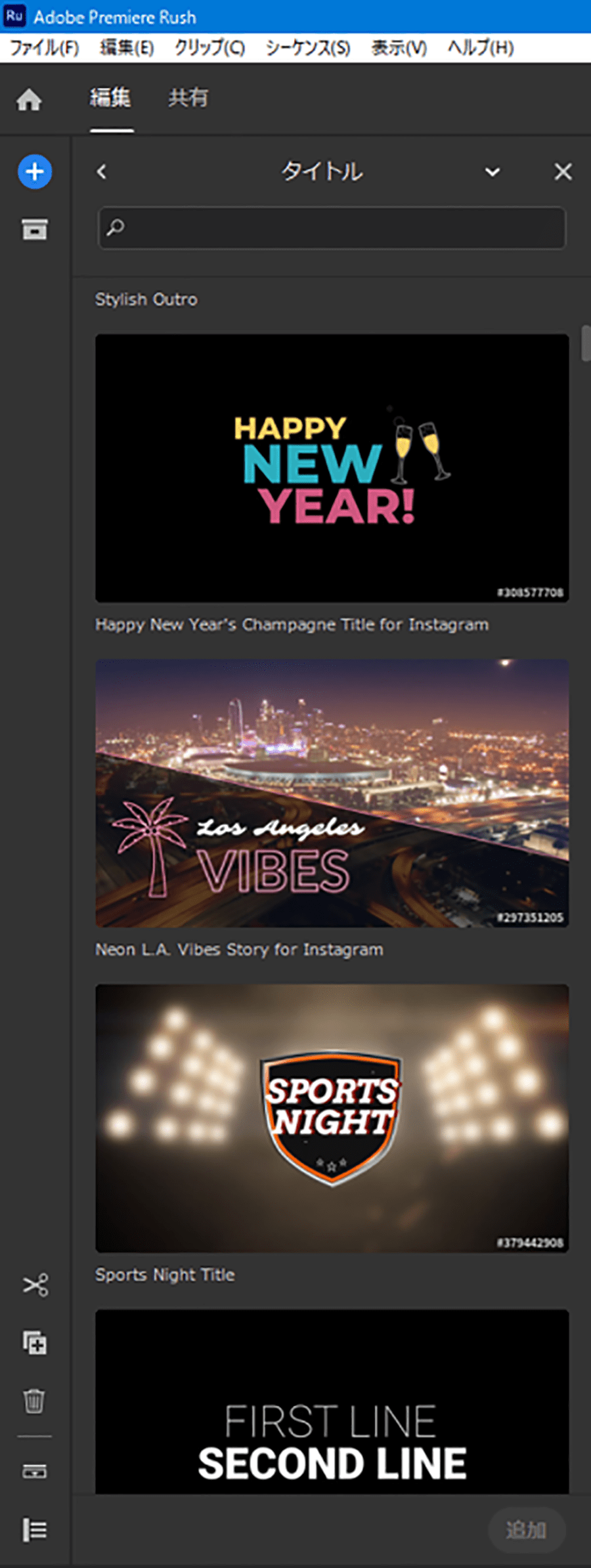The image size is (591, 1568).
Task: Split clip with the scissors icon
Action: click(35, 1285)
